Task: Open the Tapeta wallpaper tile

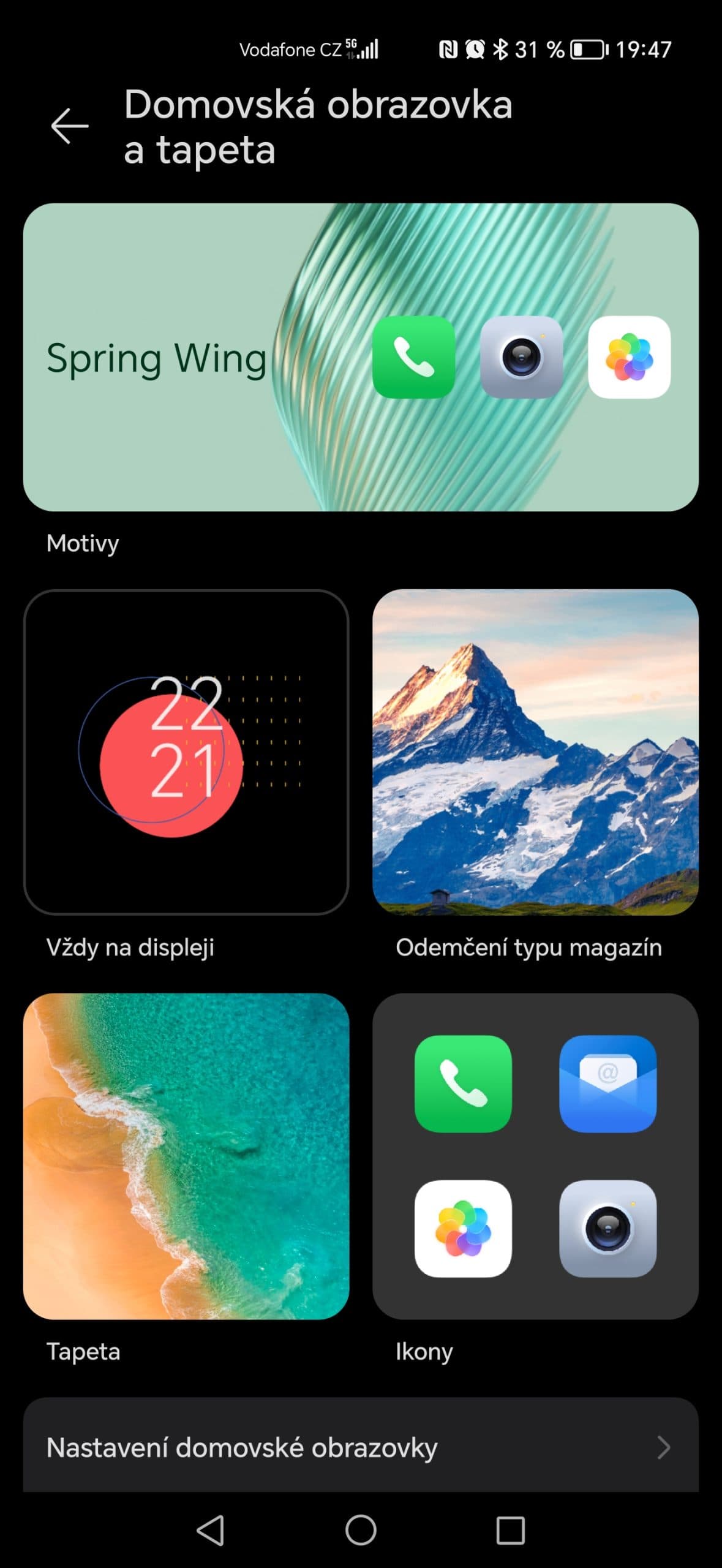Action: (x=186, y=1156)
